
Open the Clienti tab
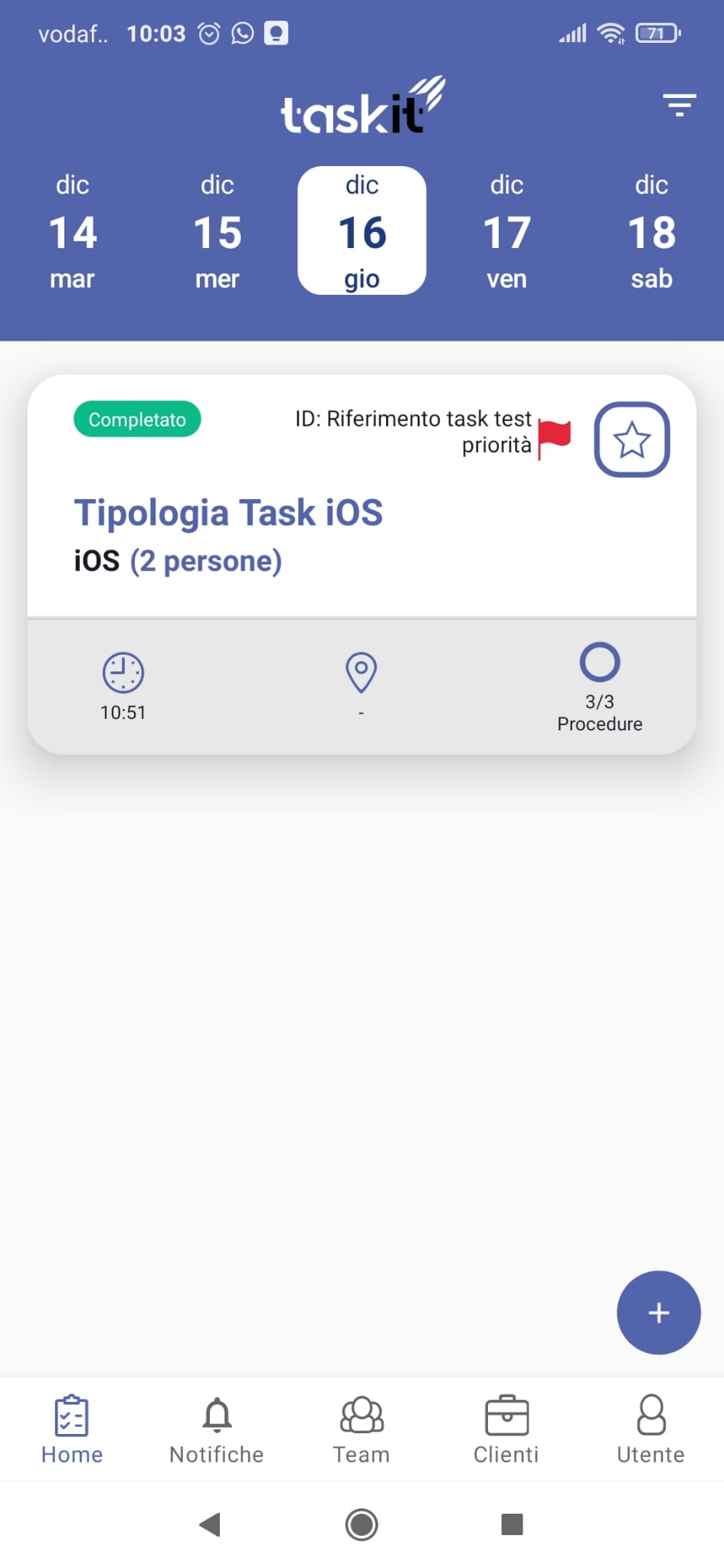coord(506,1429)
